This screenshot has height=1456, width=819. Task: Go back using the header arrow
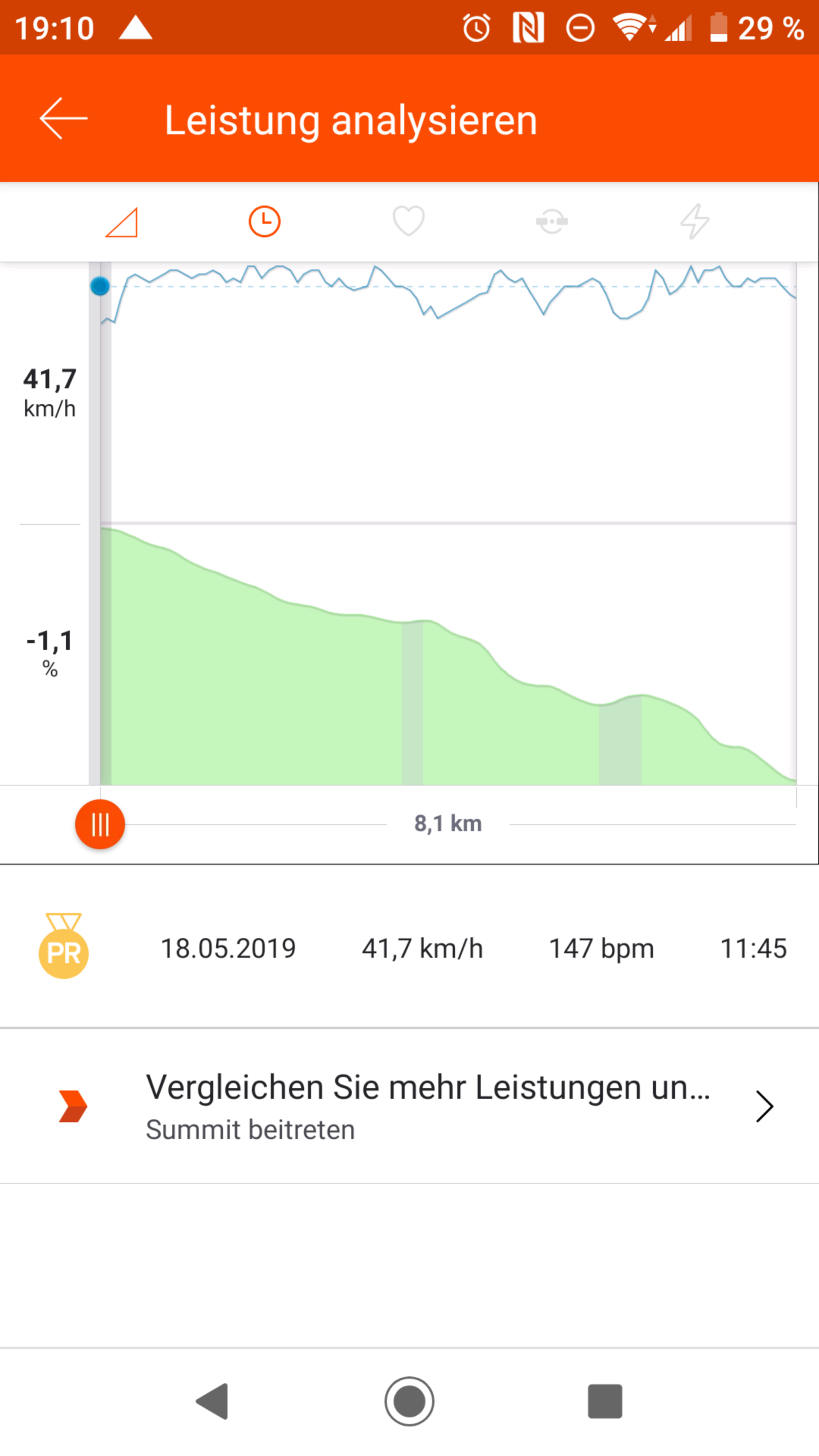point(64,118)
